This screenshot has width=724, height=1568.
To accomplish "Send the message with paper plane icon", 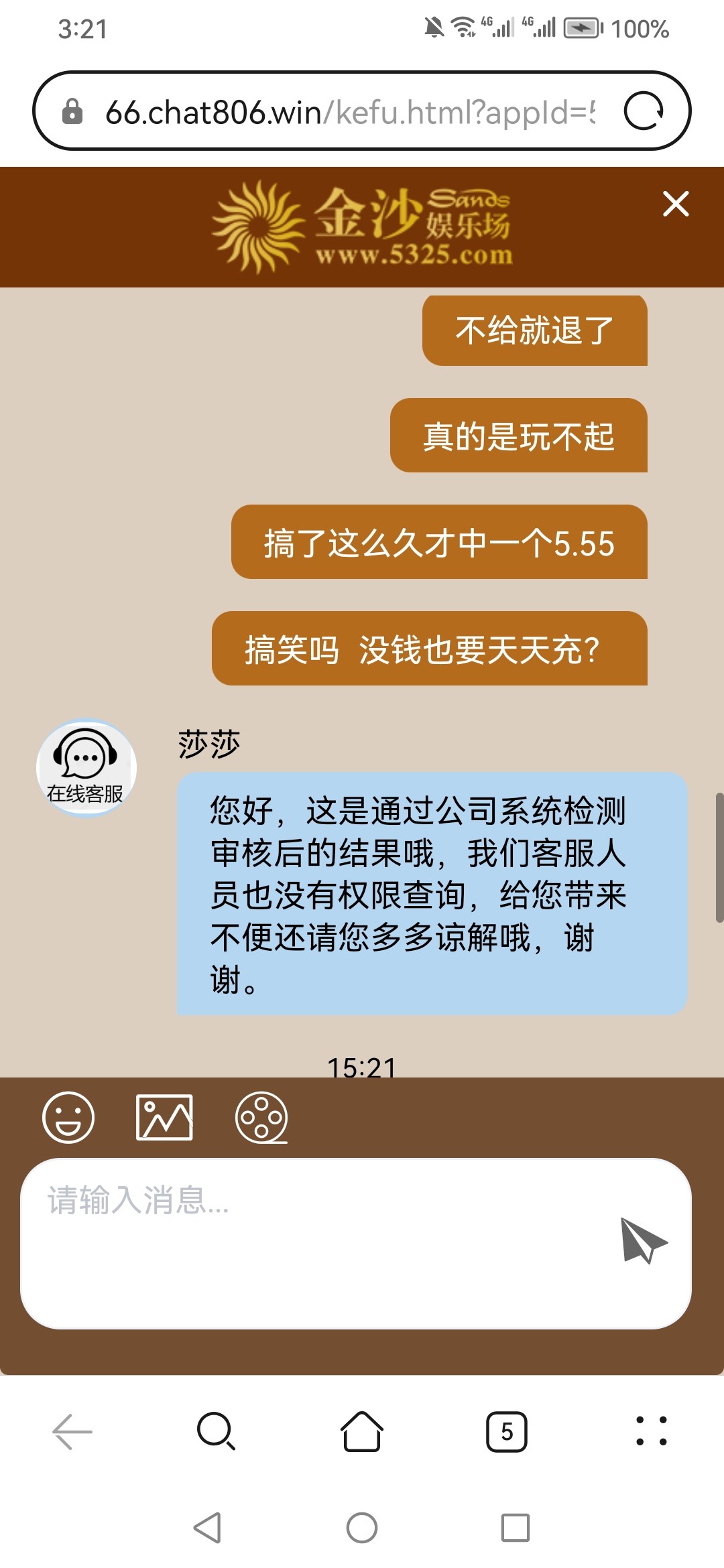I will pos(643,1241).
